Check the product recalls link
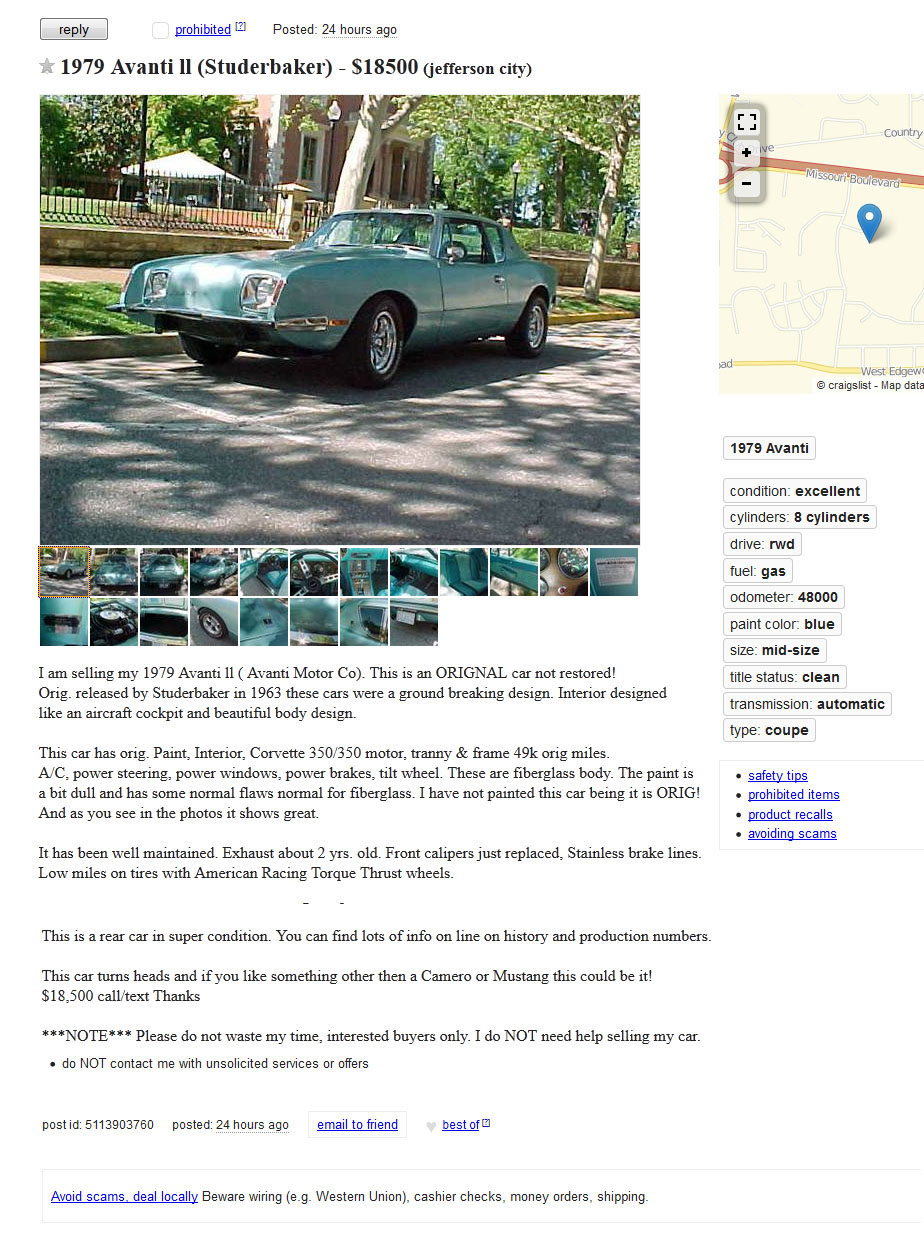The height and width of the screenshot is (1248, 924). [x=790, y=814]
